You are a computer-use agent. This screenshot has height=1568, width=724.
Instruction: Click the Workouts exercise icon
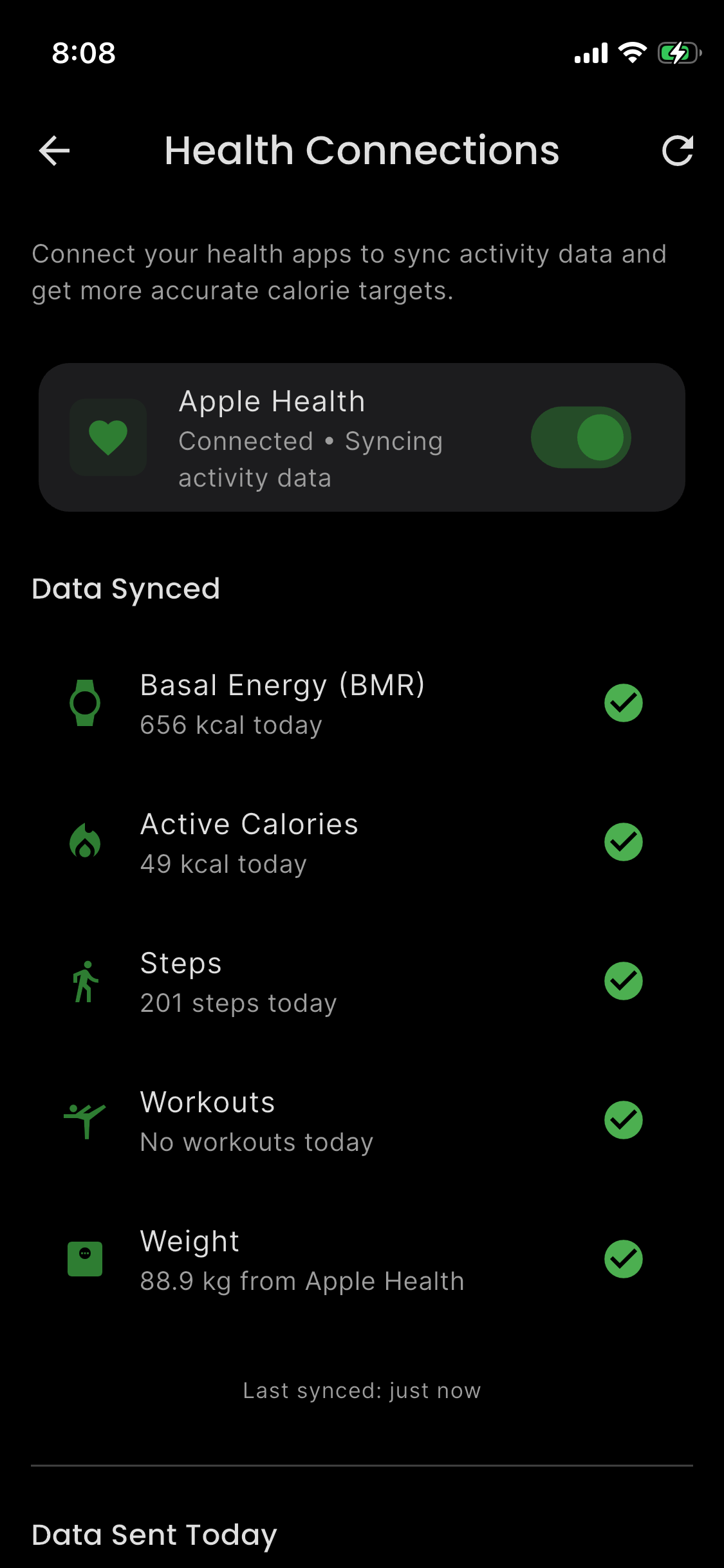point(85,1120)
